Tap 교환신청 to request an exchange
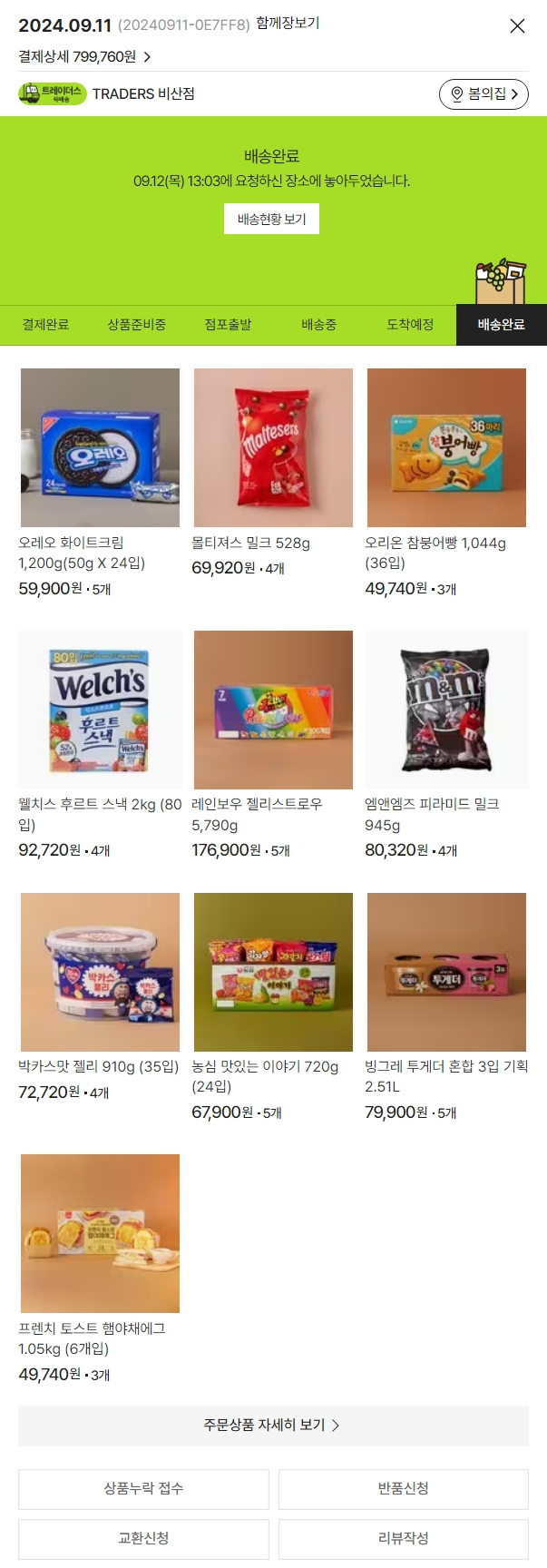The image size is (547, 1568). click(143, 1539)
